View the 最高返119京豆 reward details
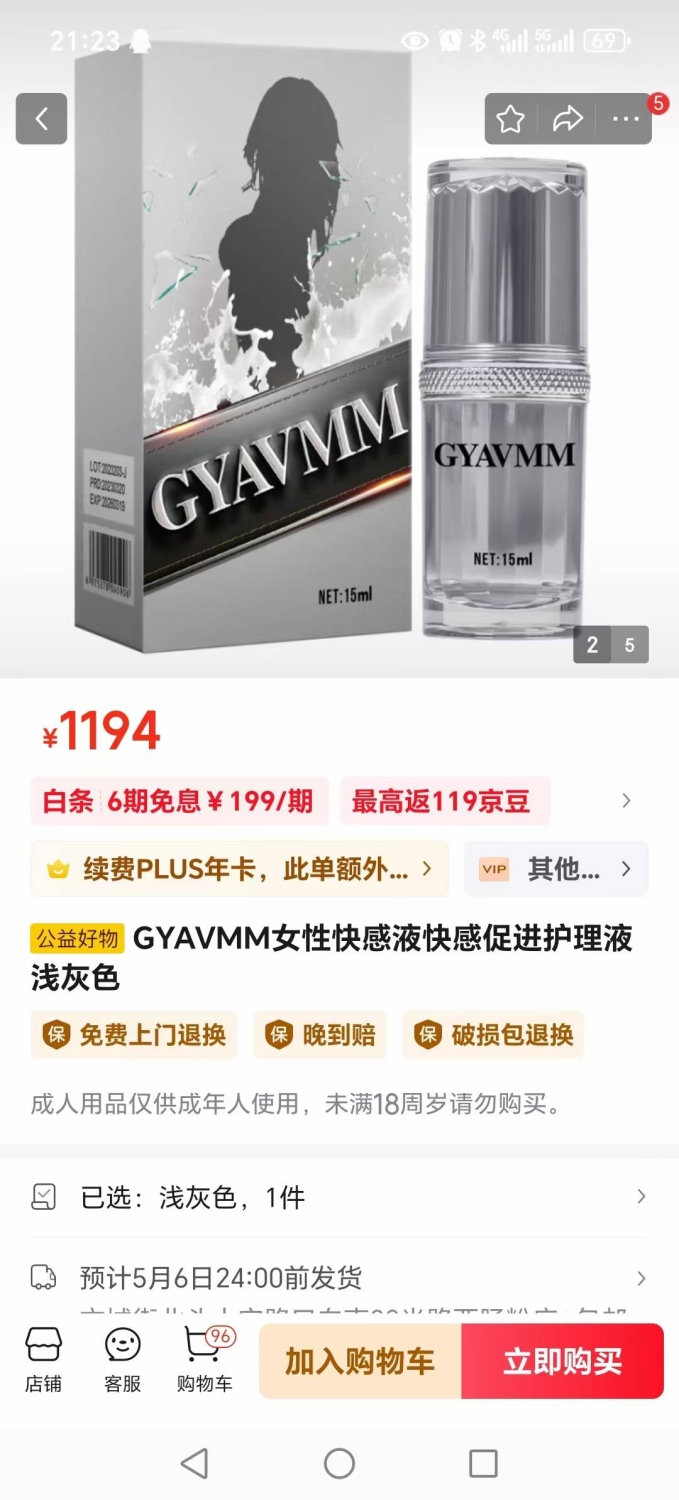 pos(445,801)
